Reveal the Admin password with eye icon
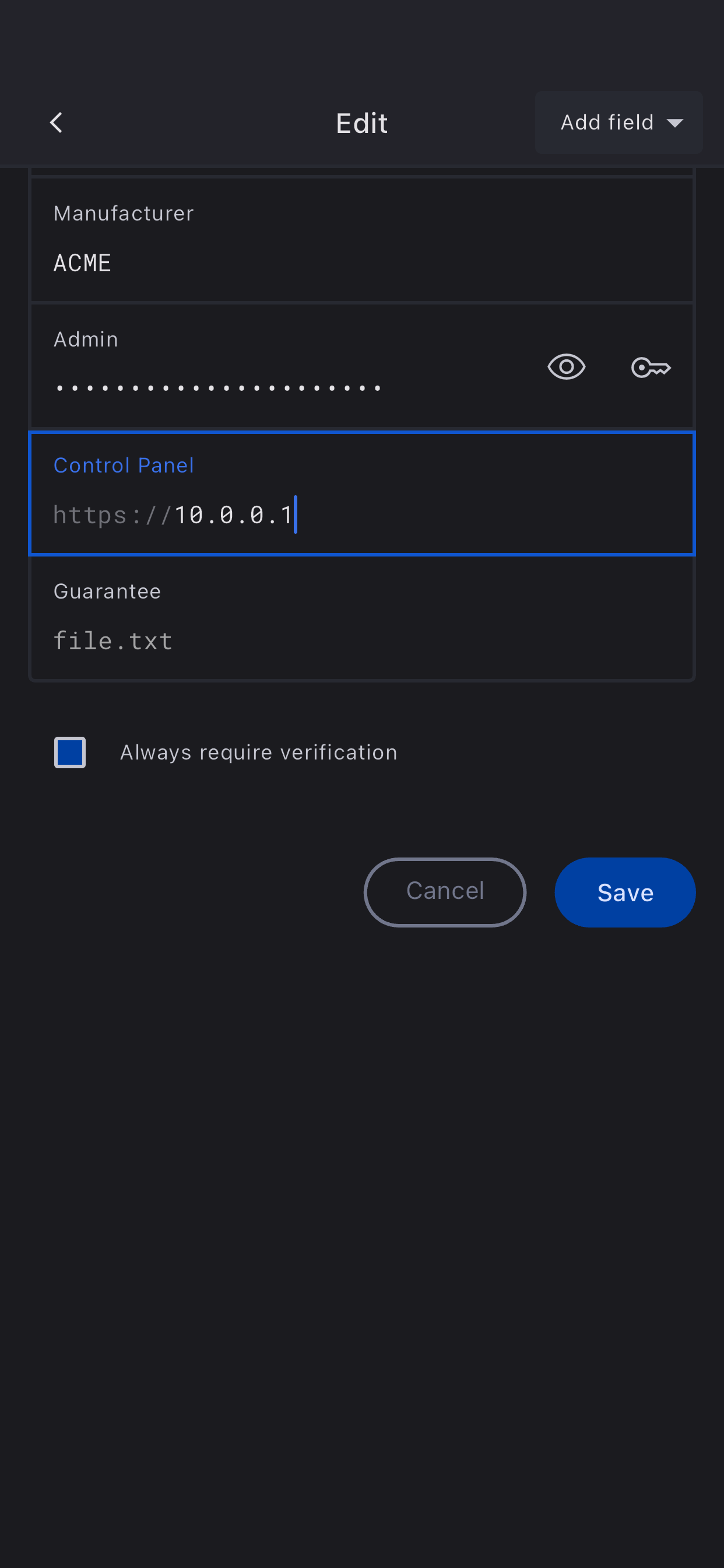The height and width of the screenshot is (1568, 724). (566, 367)
